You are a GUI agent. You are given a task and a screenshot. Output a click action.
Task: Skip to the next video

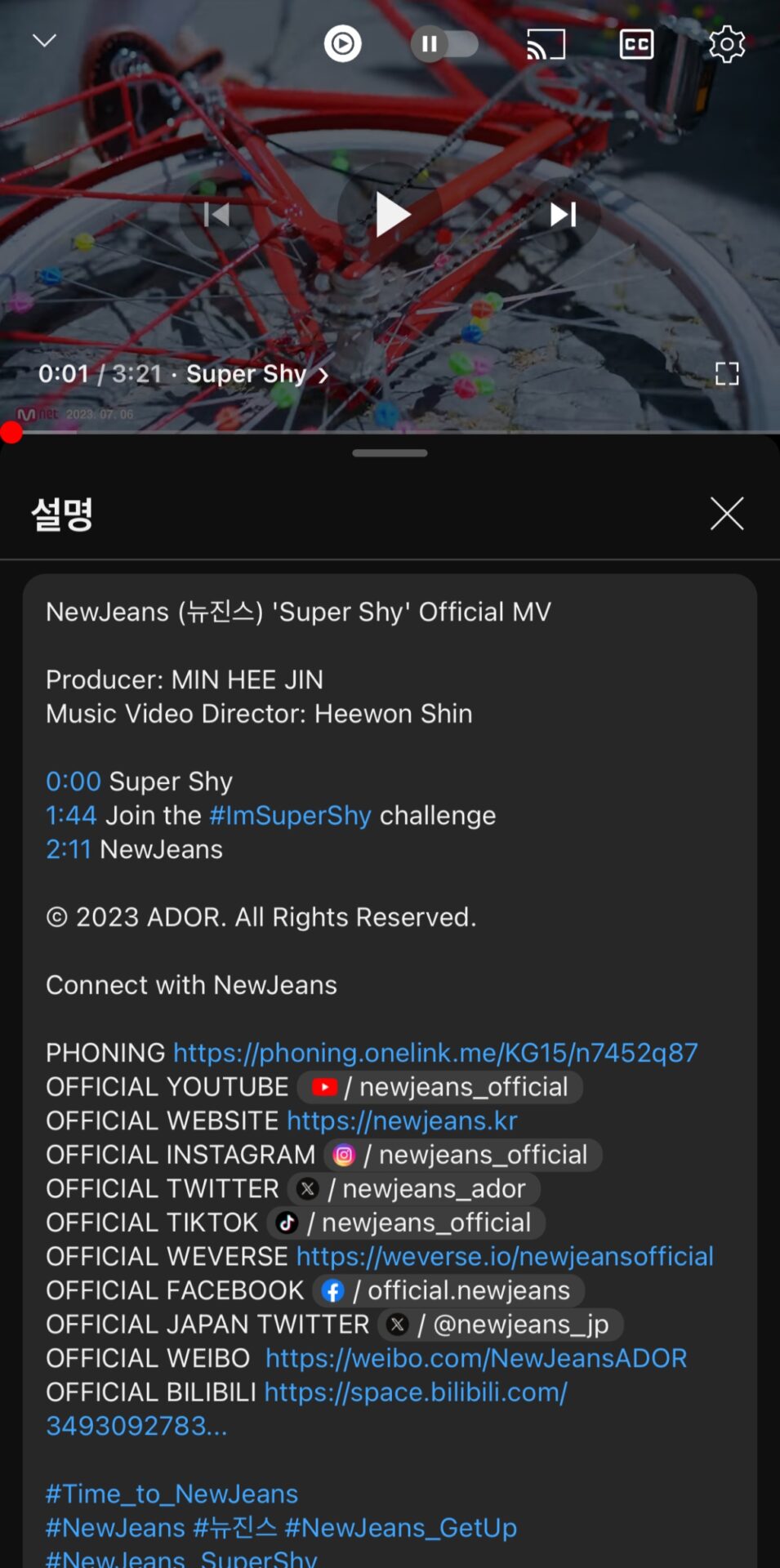click(564, 215)
